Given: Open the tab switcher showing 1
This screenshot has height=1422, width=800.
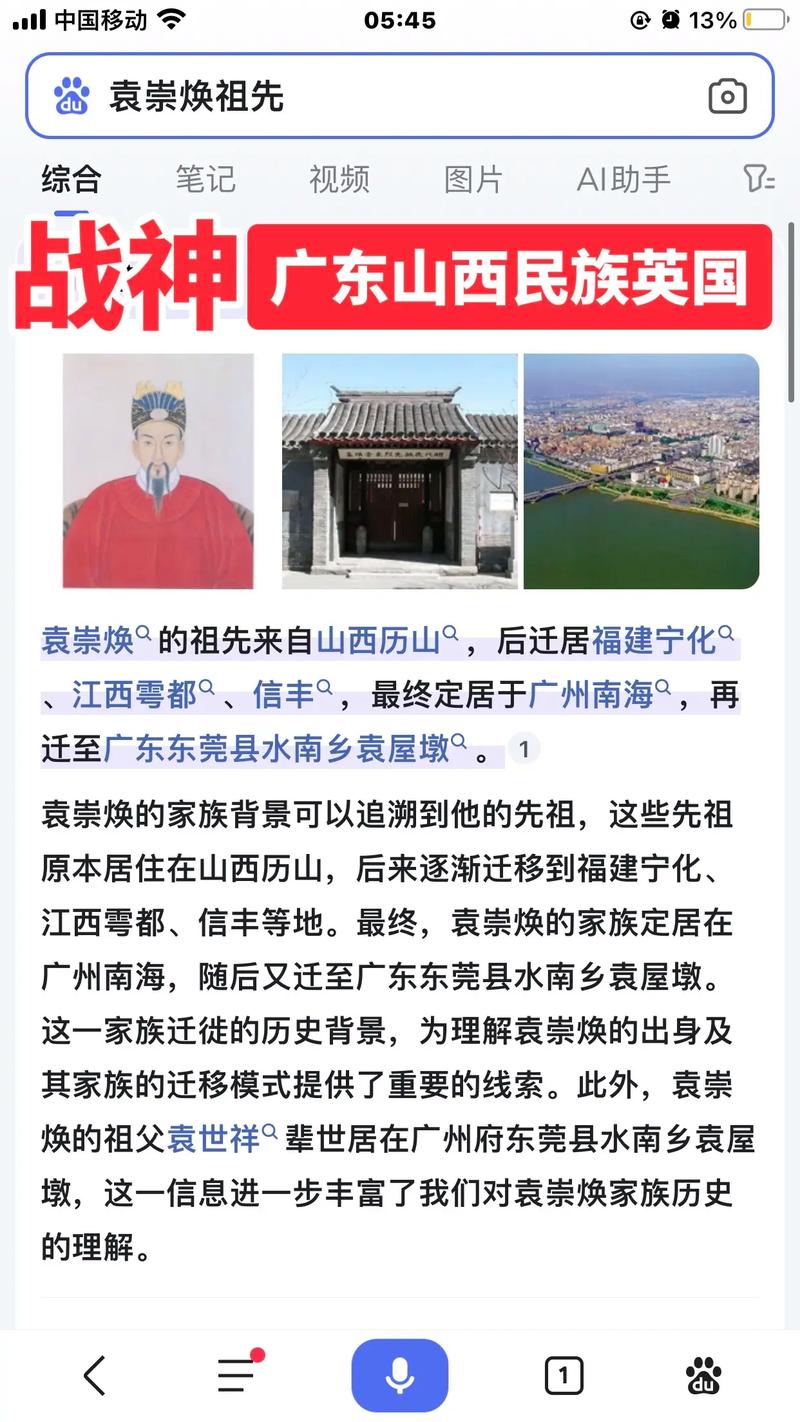Looking at the screenshot, I should (563, 1376).
